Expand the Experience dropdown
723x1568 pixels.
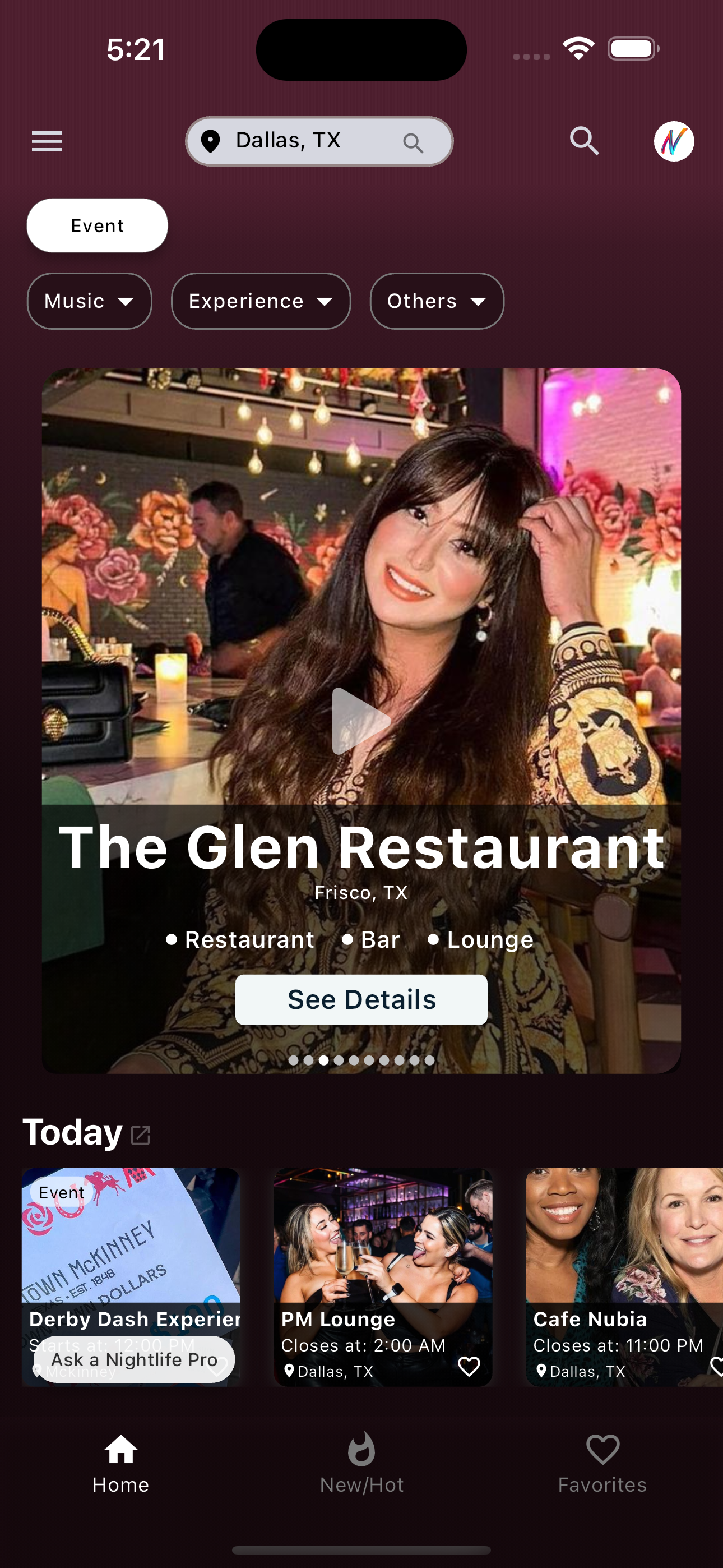tap(261, 301)
